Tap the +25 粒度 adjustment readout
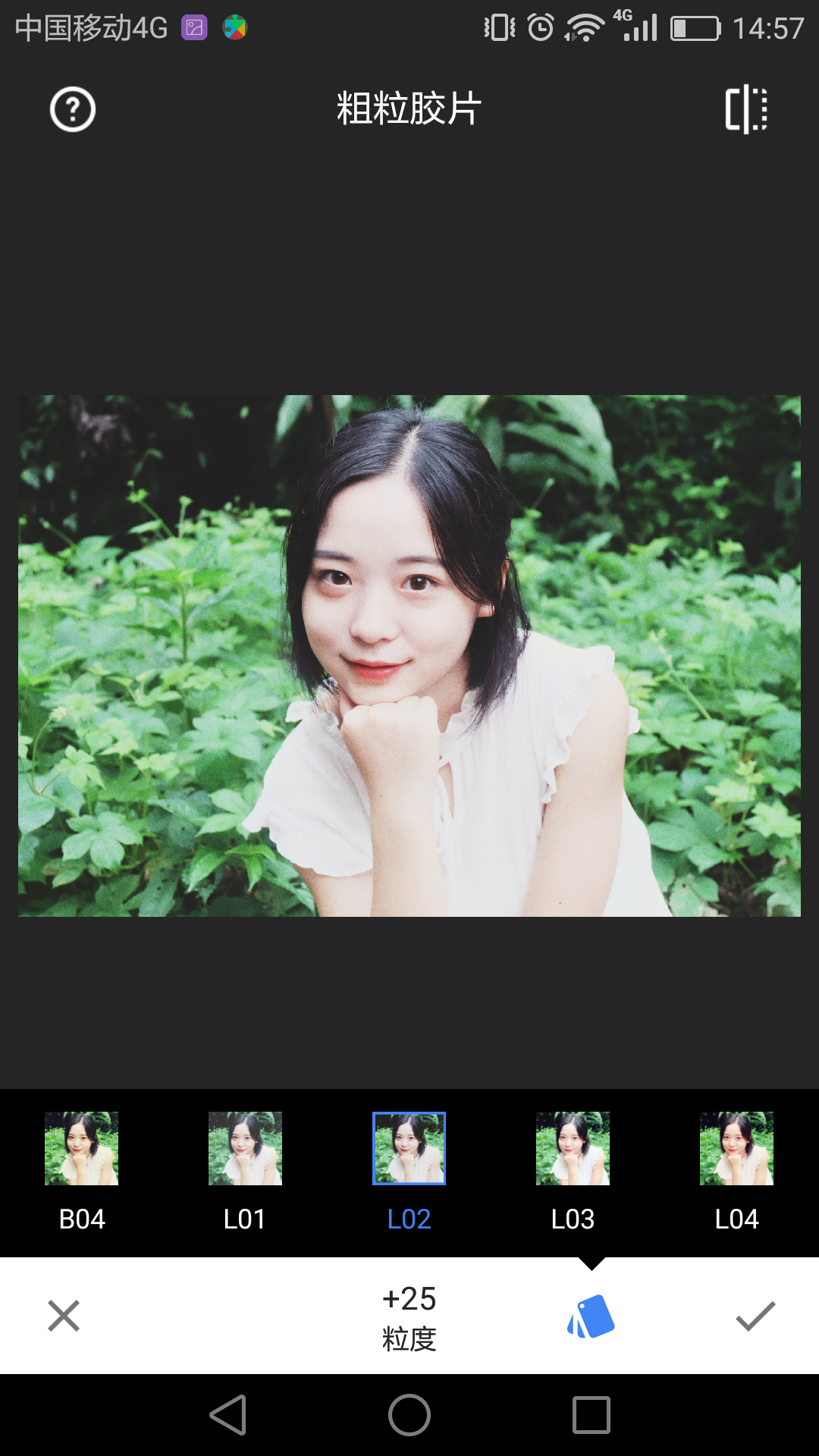Screen dimensions: 819x1456 (x=409, y=1317)
